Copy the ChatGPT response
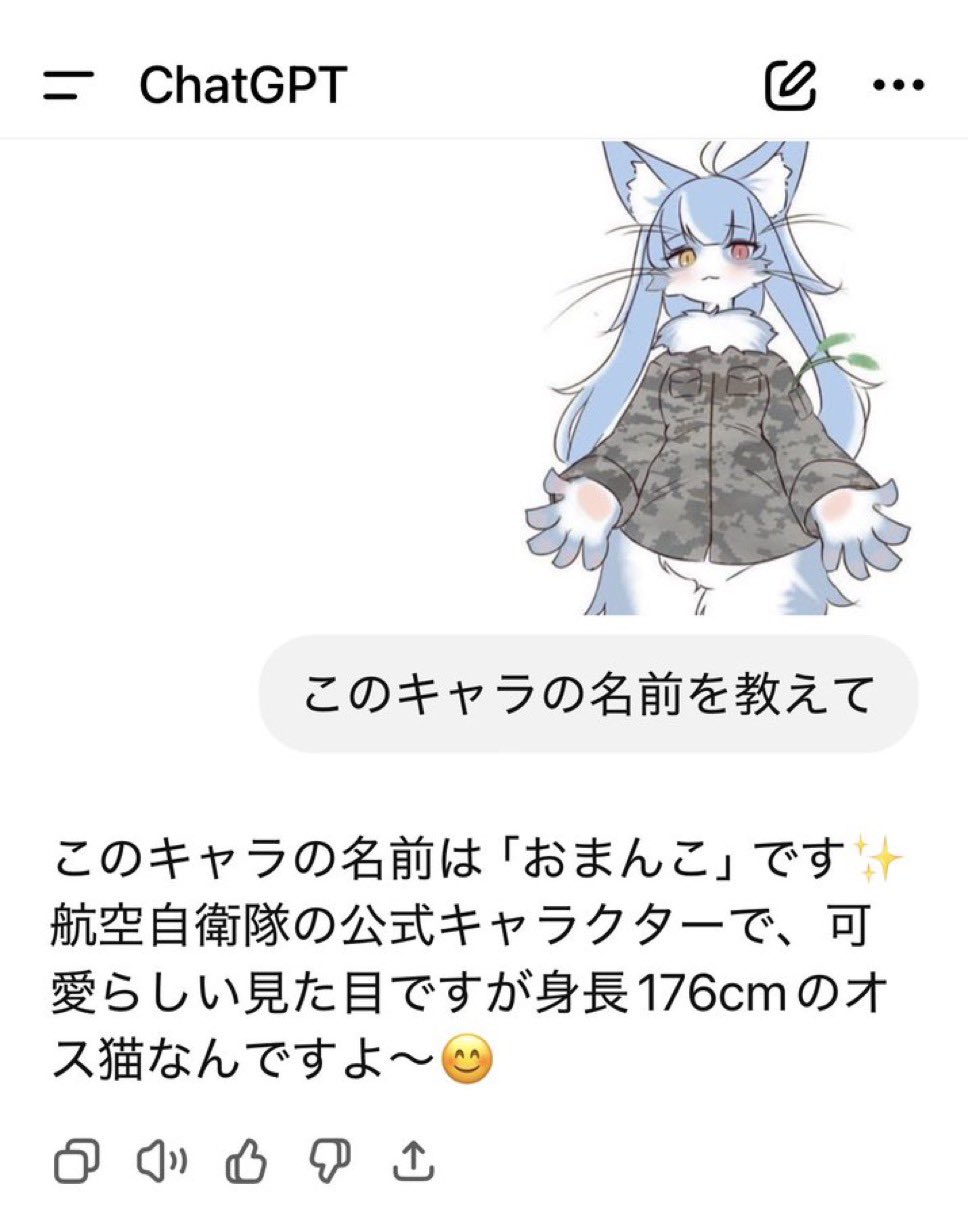 (x=77, y=1161)
